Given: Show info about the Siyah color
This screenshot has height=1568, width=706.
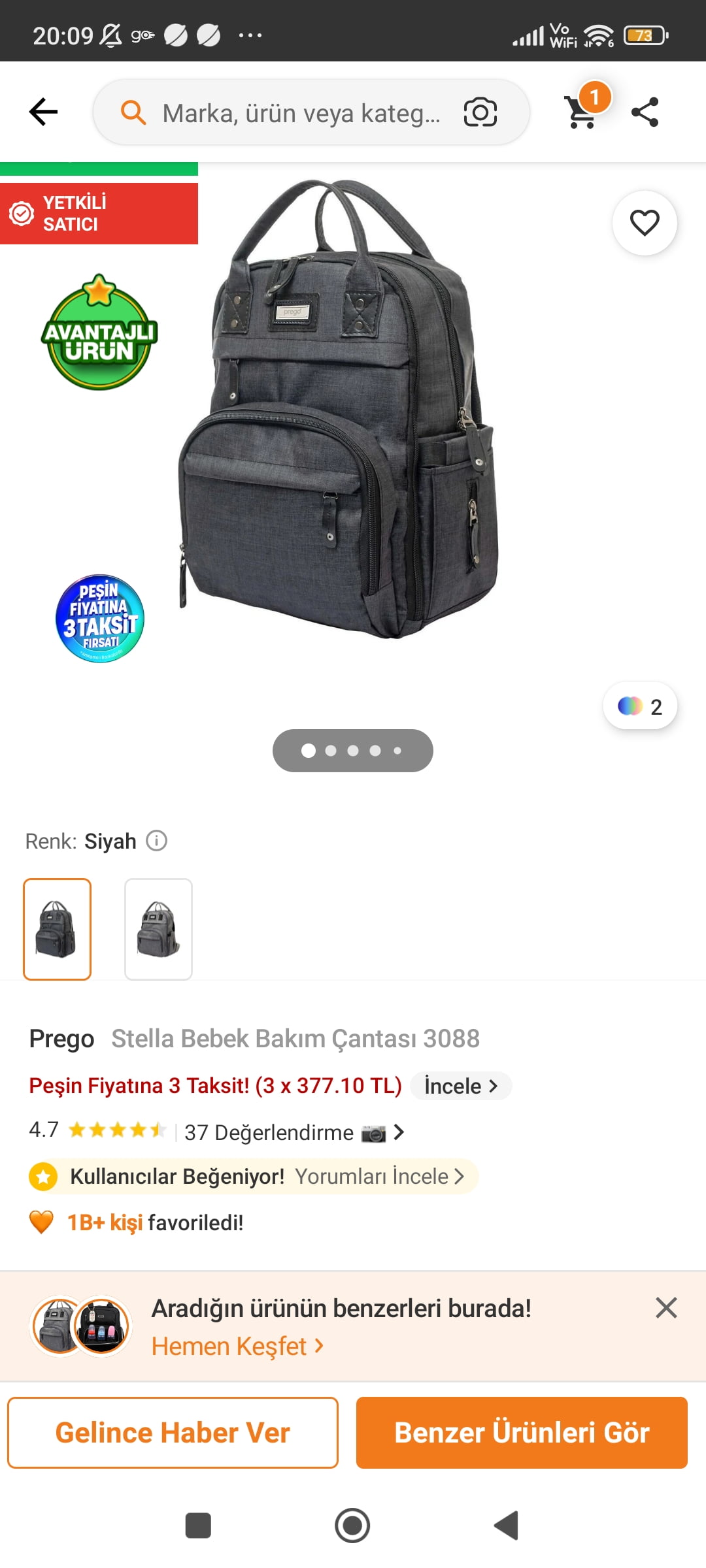Looking at the screenshot, I should click(x=156, y=840).
